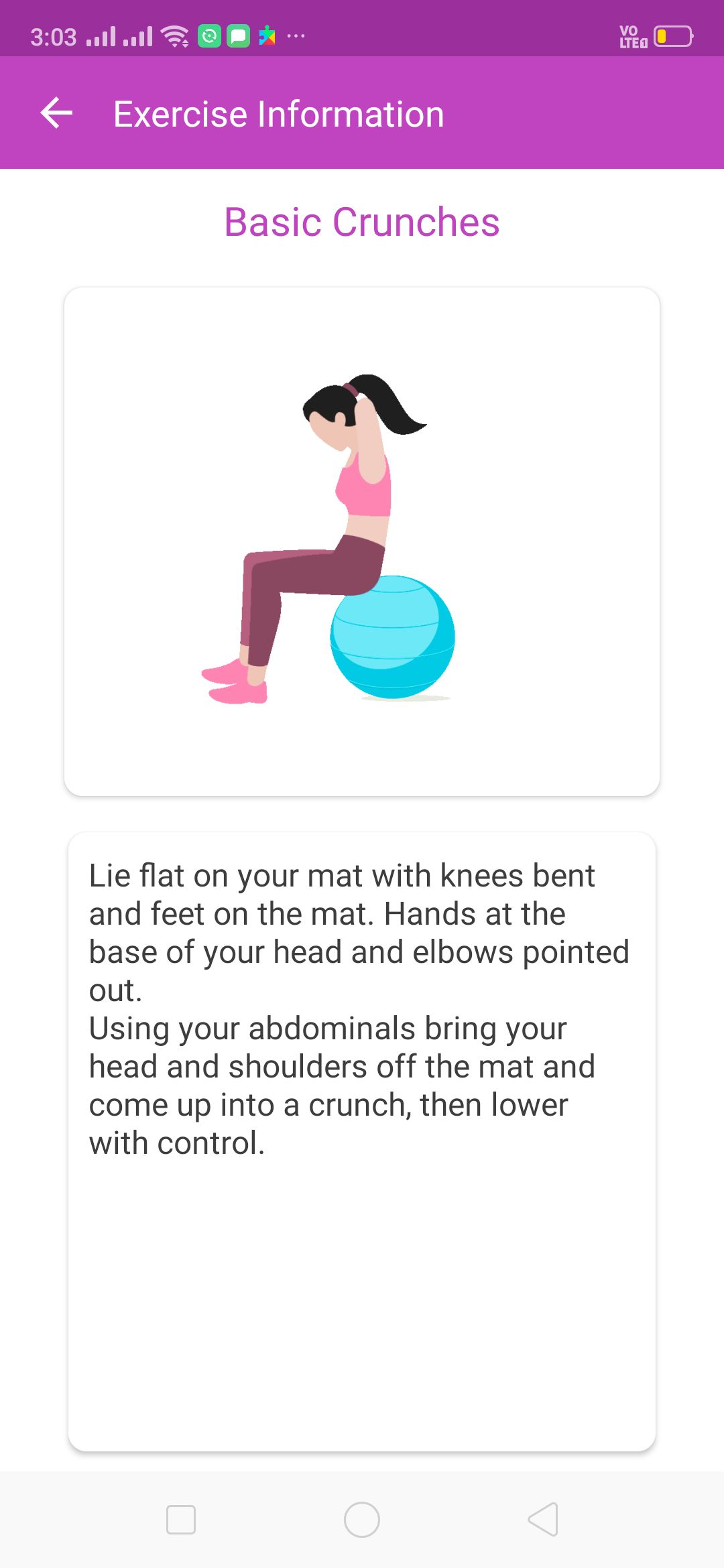Go to the home screen
The width and height of the screenshot is (724, 1568).
click(x=362, y=1519)
